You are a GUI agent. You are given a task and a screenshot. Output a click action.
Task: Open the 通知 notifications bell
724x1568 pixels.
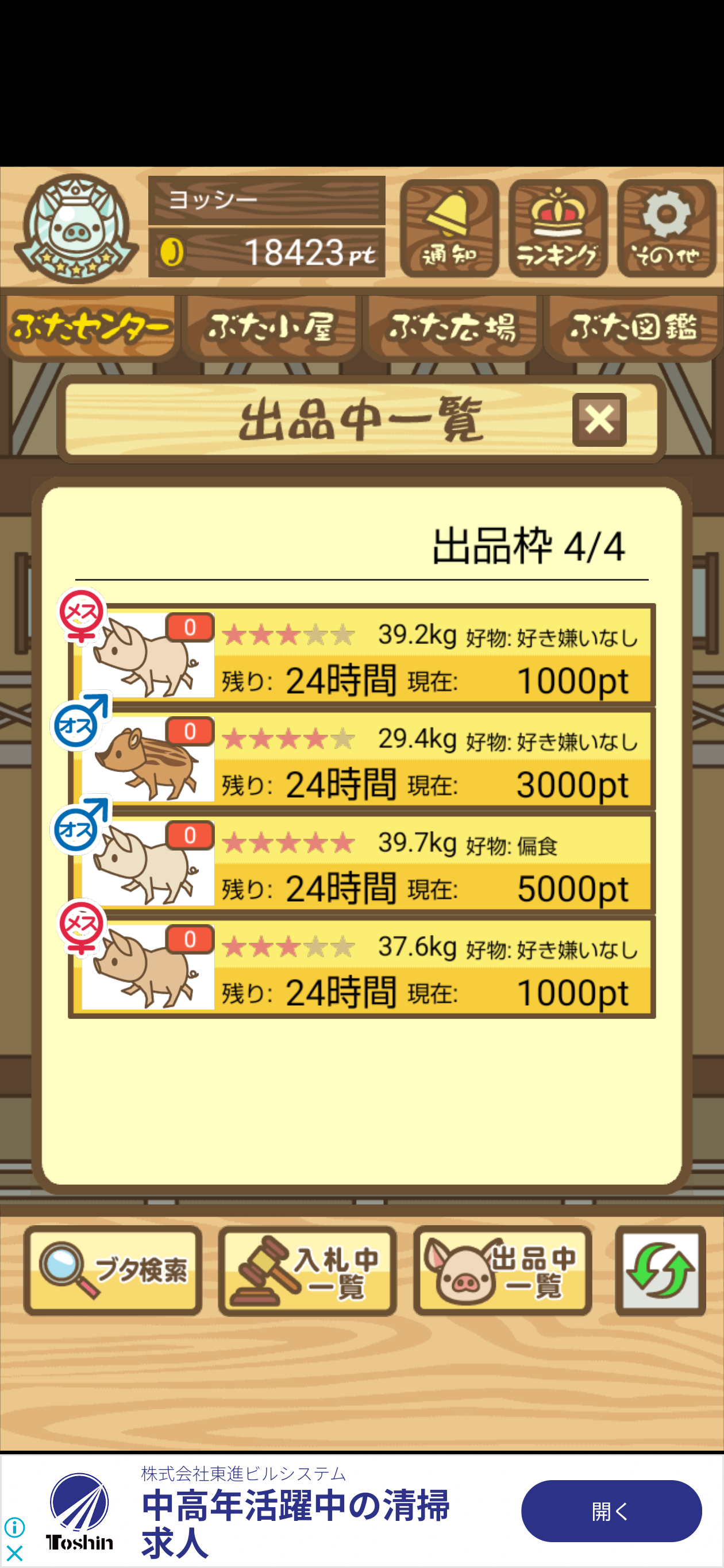tap(449, 228)
